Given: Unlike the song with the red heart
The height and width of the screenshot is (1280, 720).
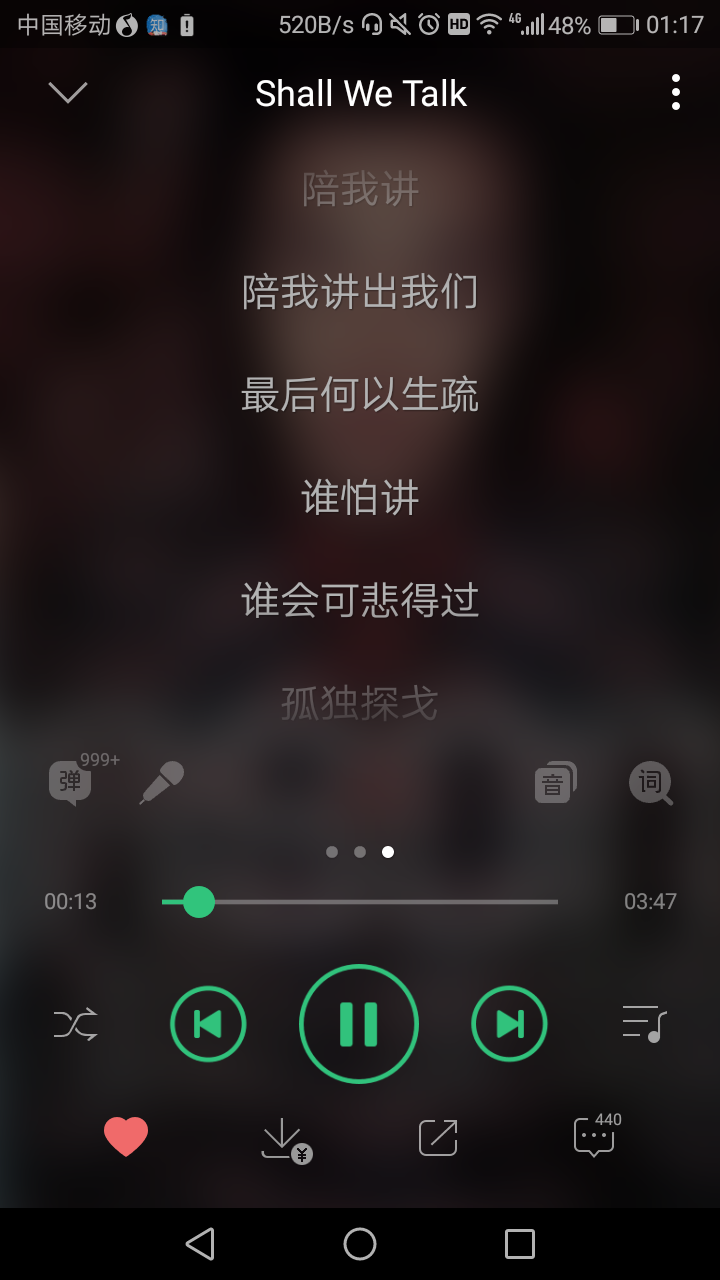Looking at the screenshot, I should point(126,1137).
